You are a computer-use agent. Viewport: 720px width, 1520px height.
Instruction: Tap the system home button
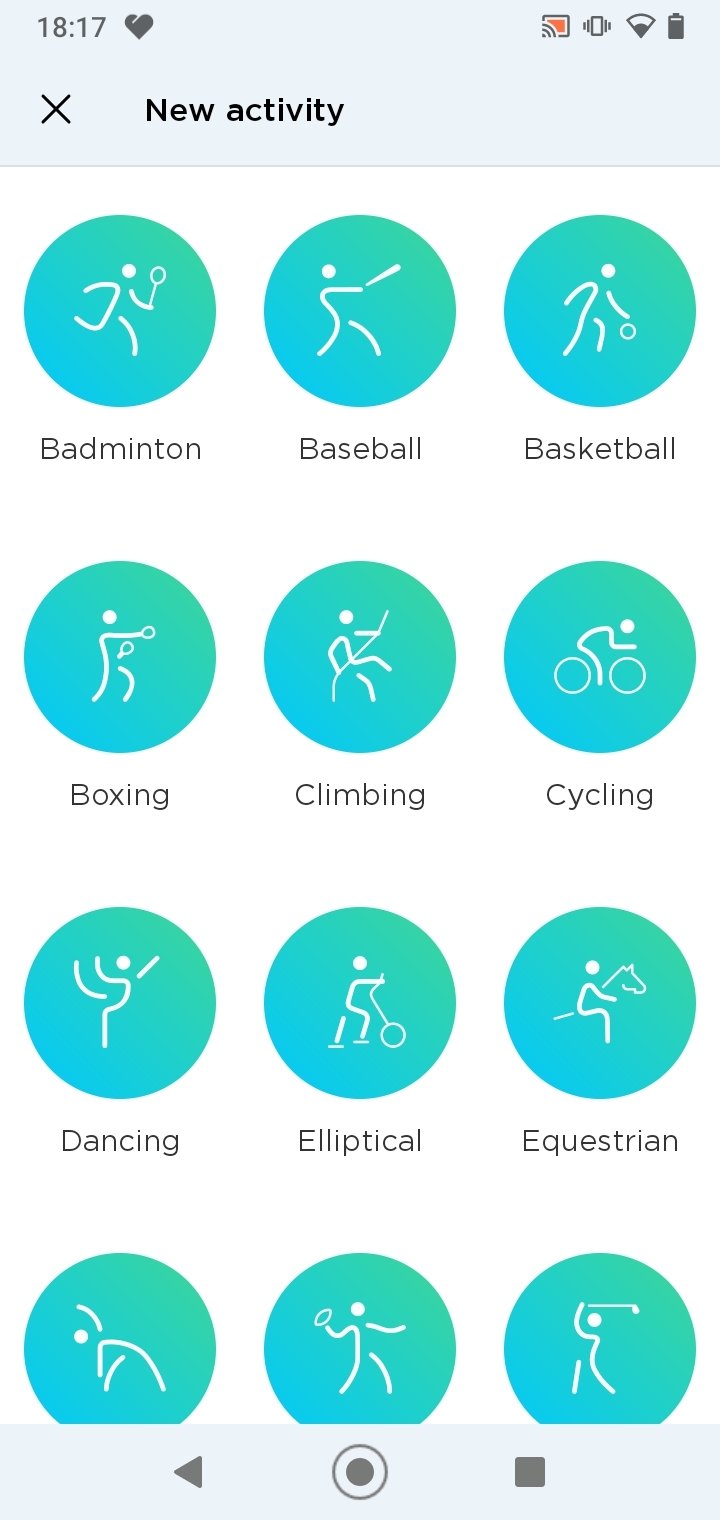point(360,1472)
